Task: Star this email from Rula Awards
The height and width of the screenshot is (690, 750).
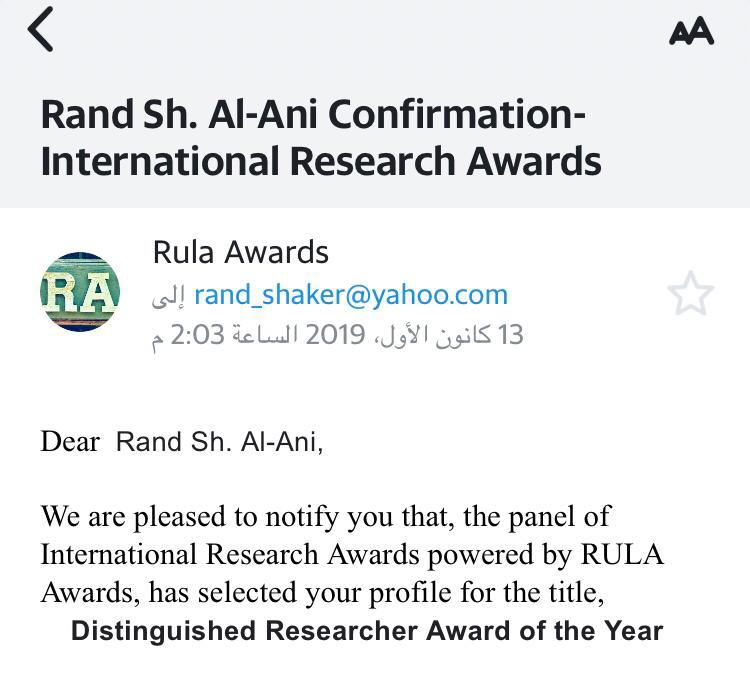Action: coord(690,295)
